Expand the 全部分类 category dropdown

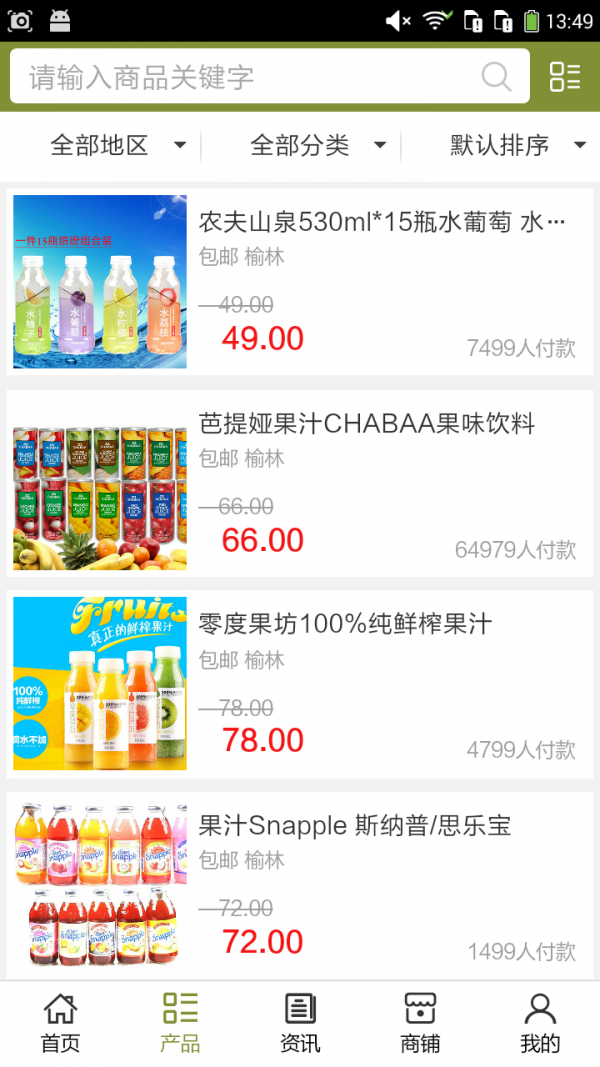(x=318, y=146)
